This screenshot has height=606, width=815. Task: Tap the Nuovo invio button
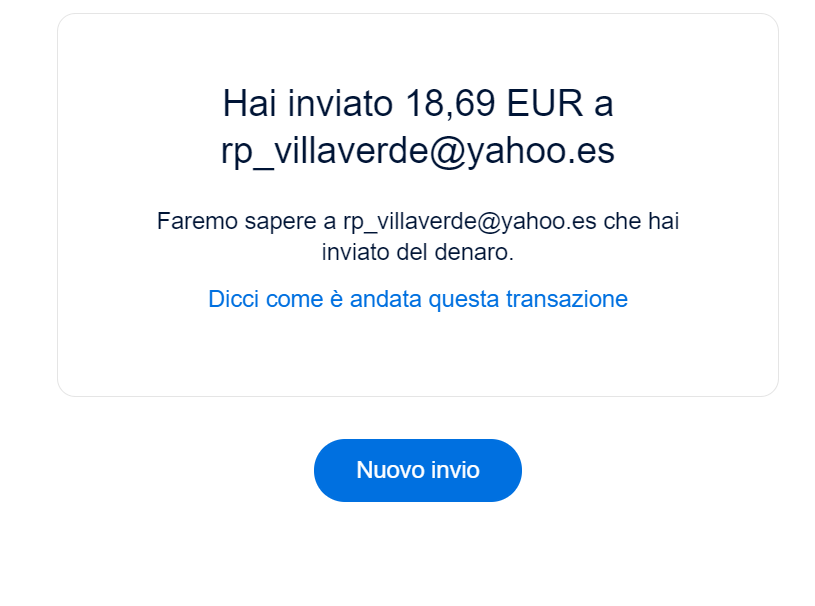[x=417, y=470]
